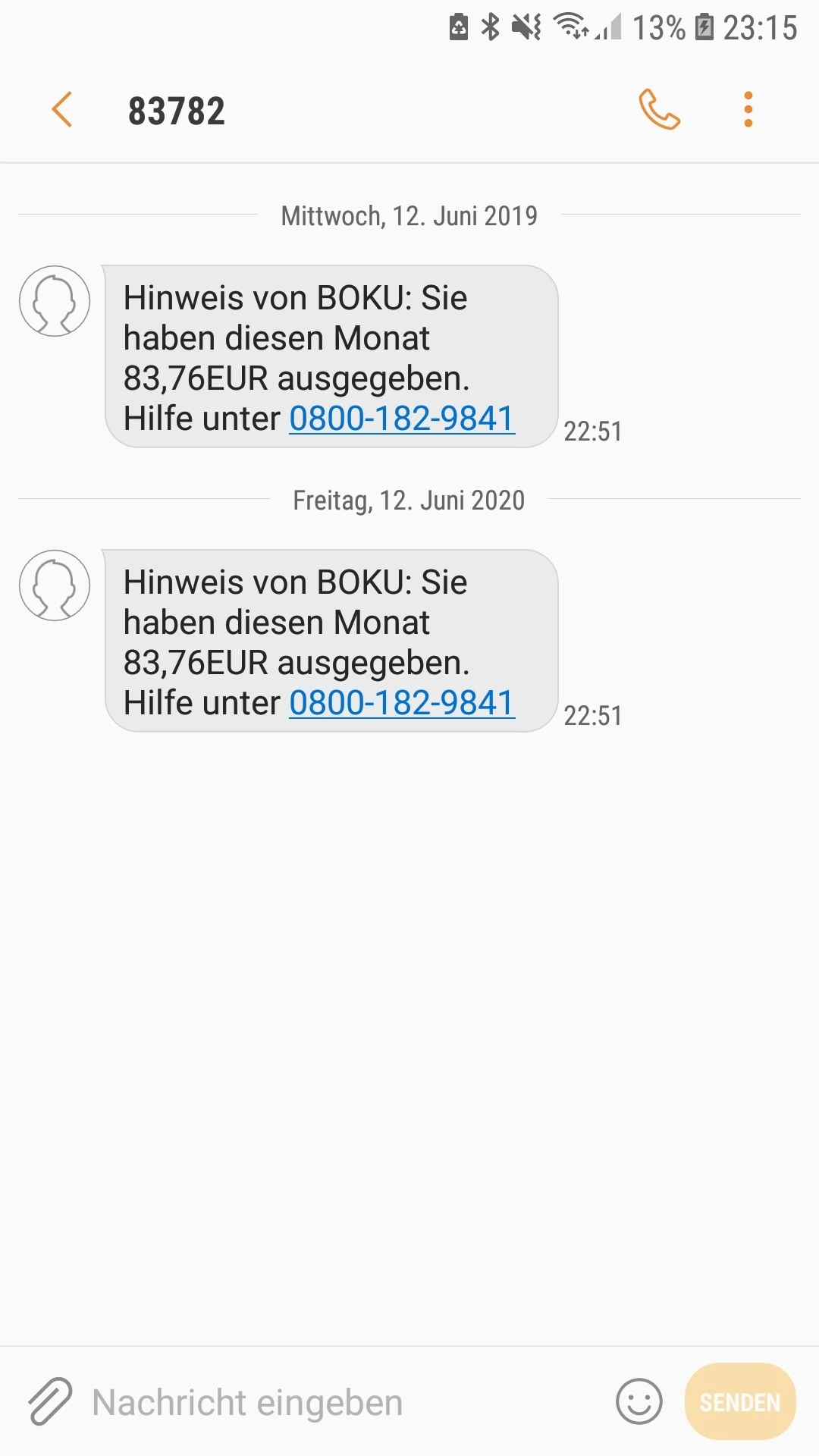
Task: Open the emoji picker
Action: click(639, 1401)
